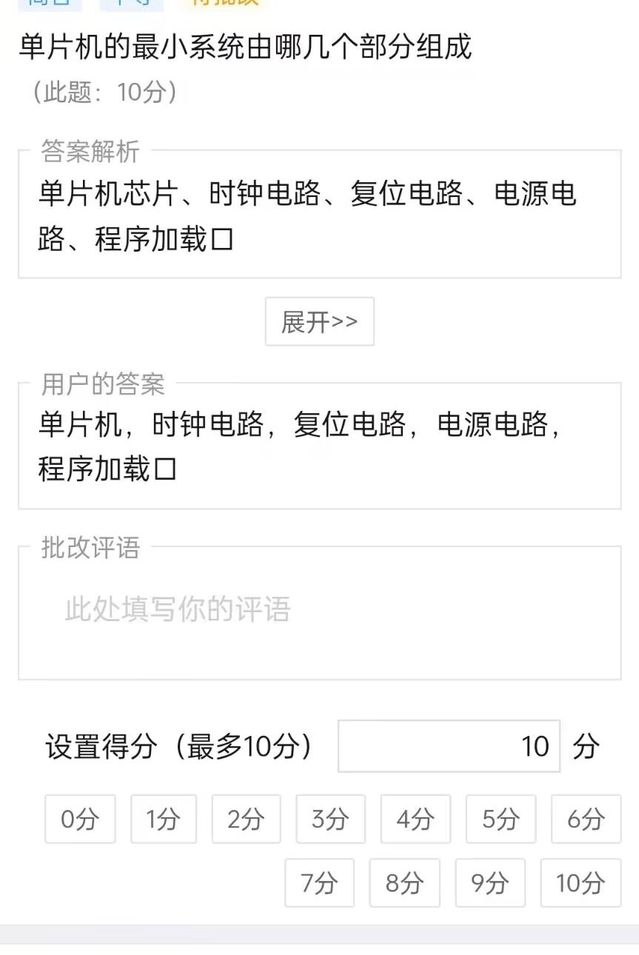Choose the 3分 score option
The height and width of the screenshot is (955, 639).
click(330, 819)
